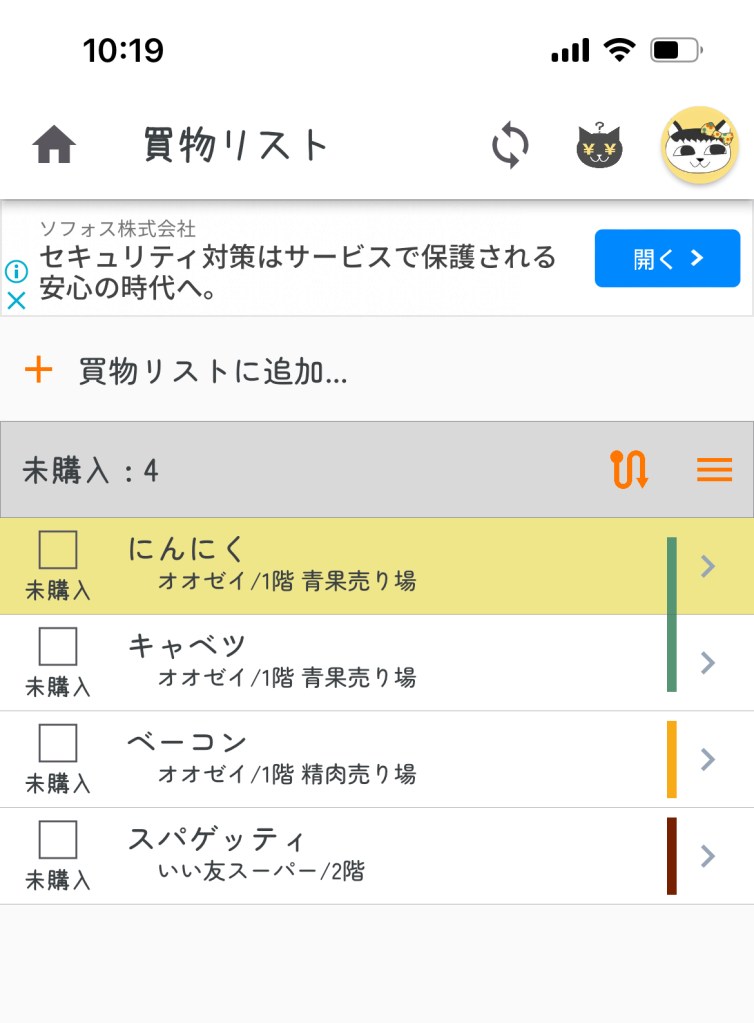
Task: Open the ソフォス ad with 開く button
Action: click(667, 259)
